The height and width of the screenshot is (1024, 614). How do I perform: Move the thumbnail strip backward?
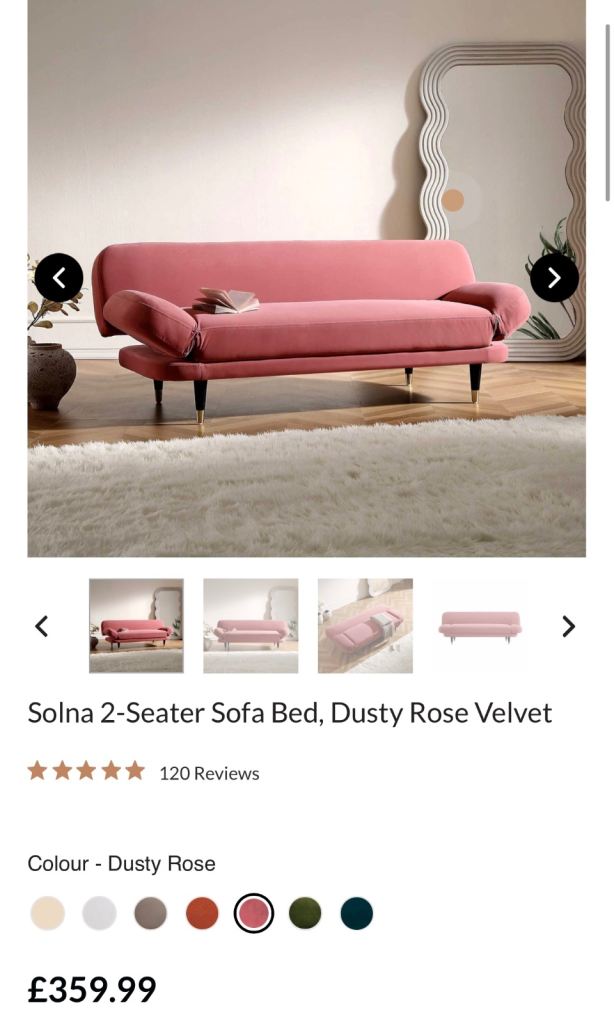[x=42, y=627]
